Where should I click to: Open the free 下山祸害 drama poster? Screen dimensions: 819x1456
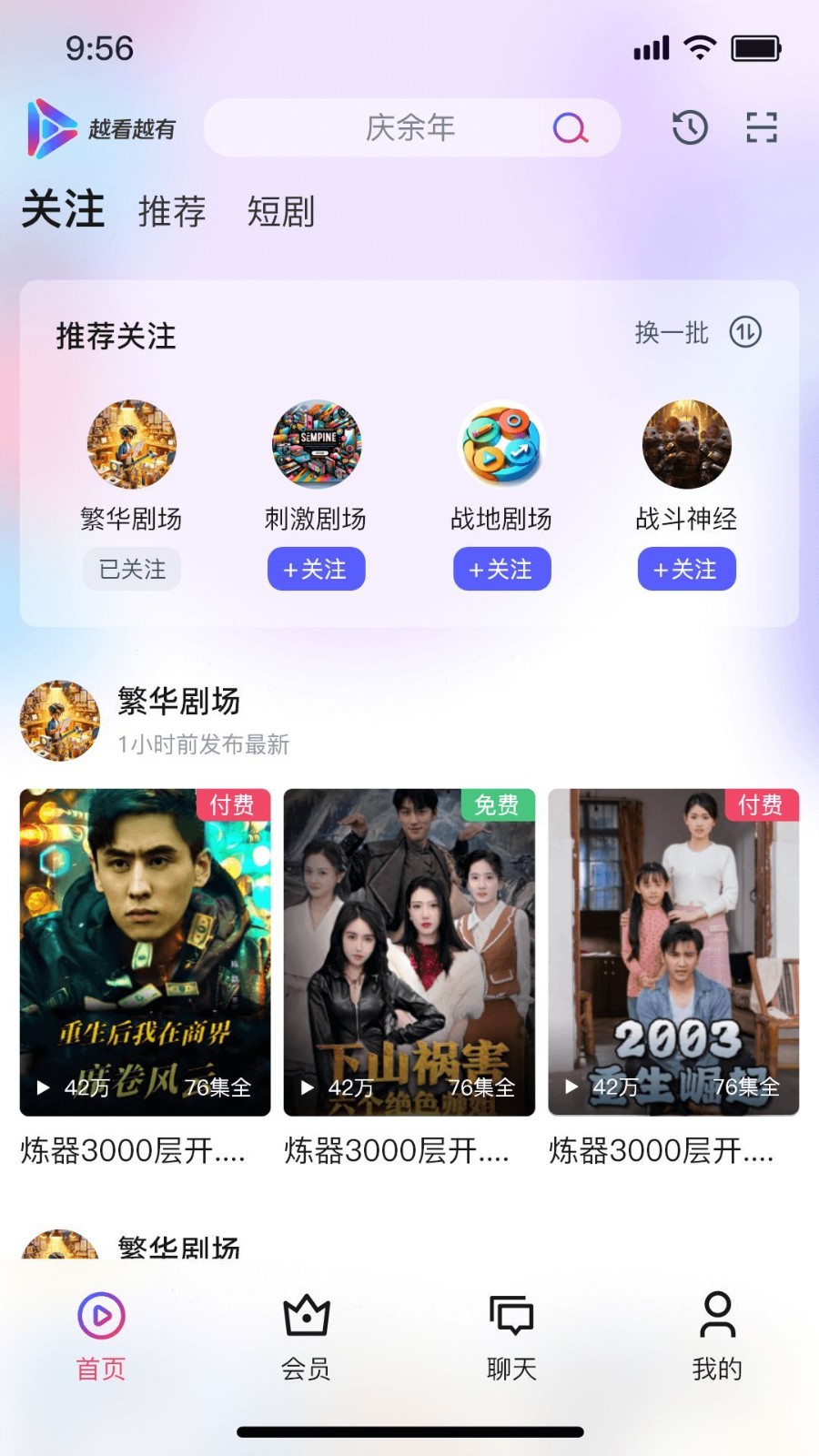[x=409, y=951]
